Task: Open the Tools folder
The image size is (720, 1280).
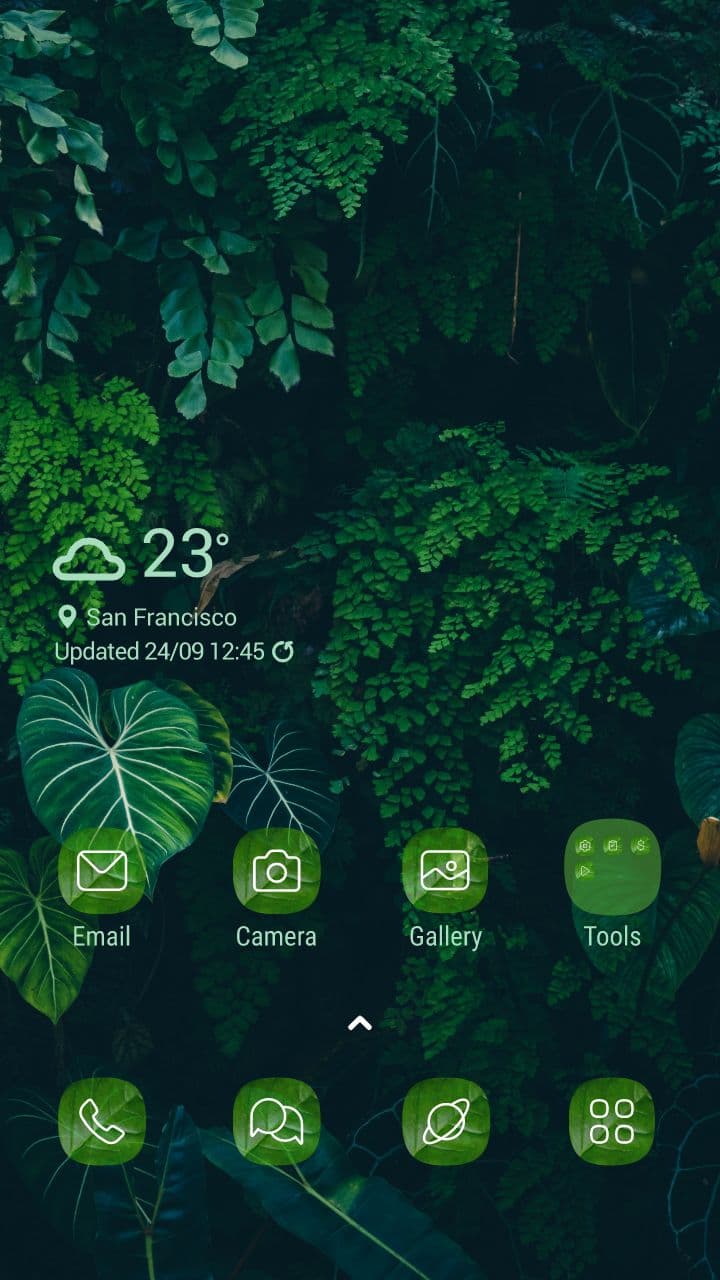Action: coord(612,868)
